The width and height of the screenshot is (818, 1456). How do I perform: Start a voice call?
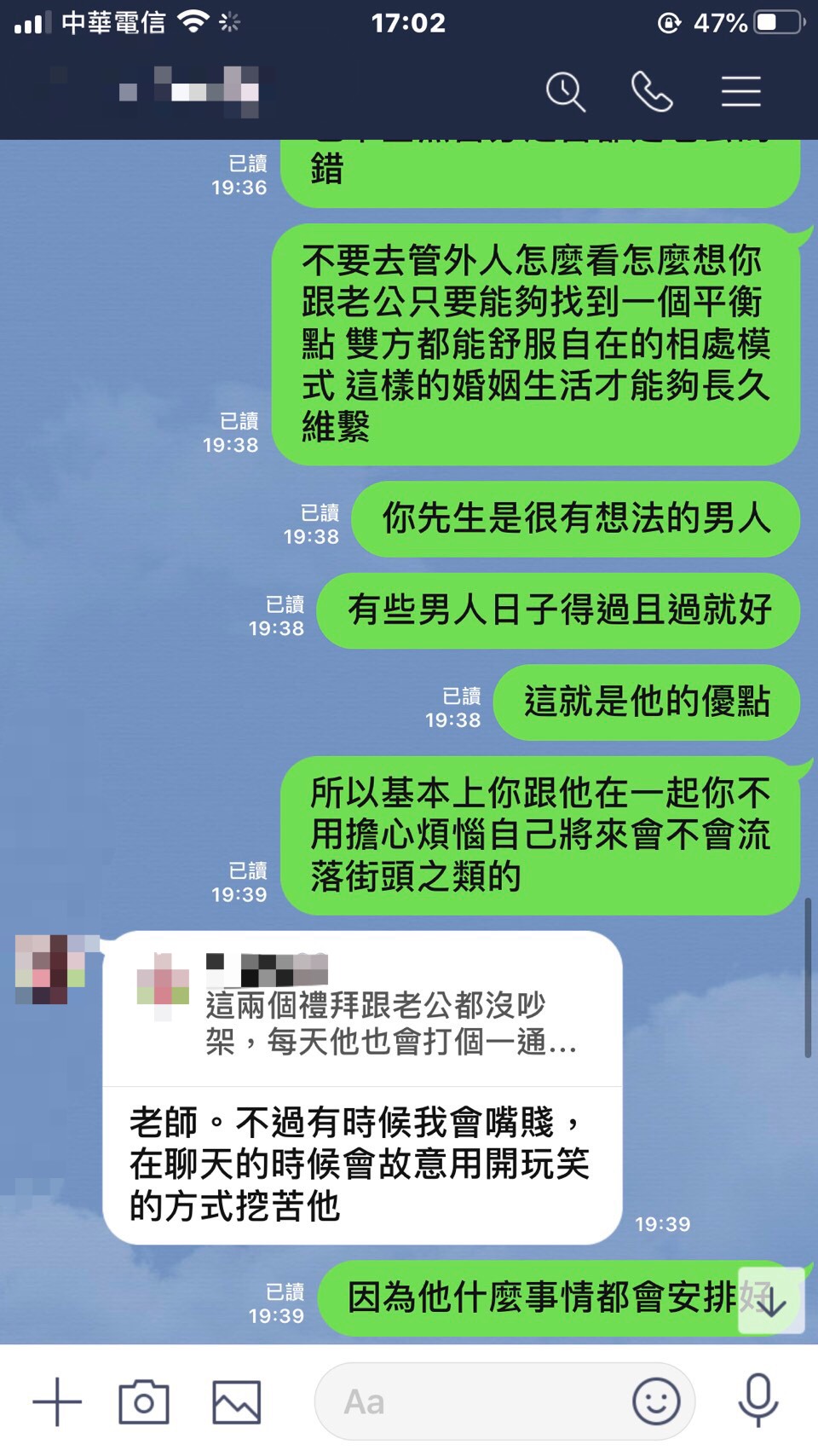[x=652, y=91]
